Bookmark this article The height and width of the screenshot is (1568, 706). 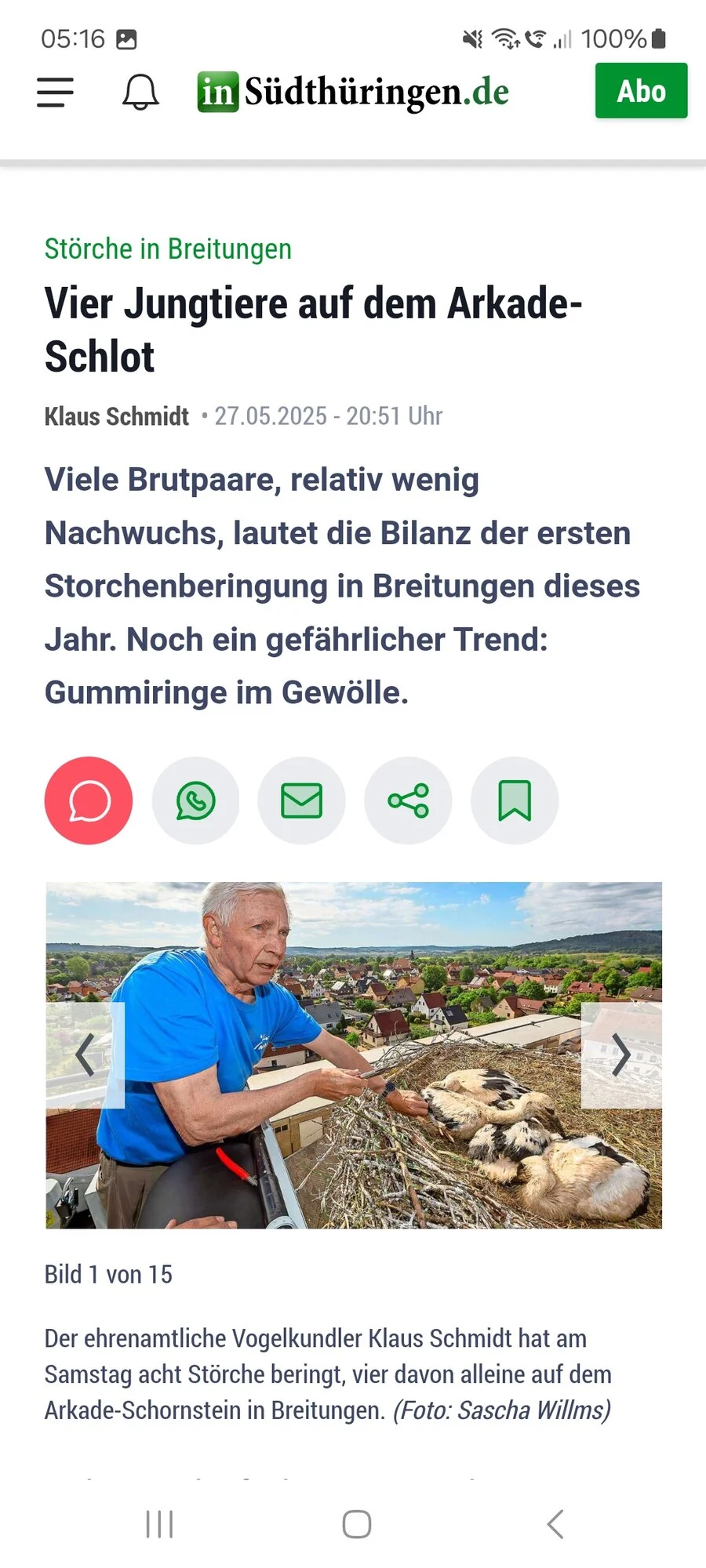pos(515,800)
